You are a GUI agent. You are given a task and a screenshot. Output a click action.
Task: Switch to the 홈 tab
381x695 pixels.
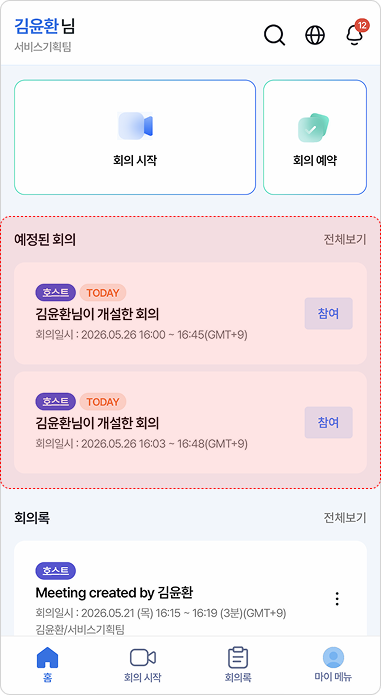click(x=47, y=664)
